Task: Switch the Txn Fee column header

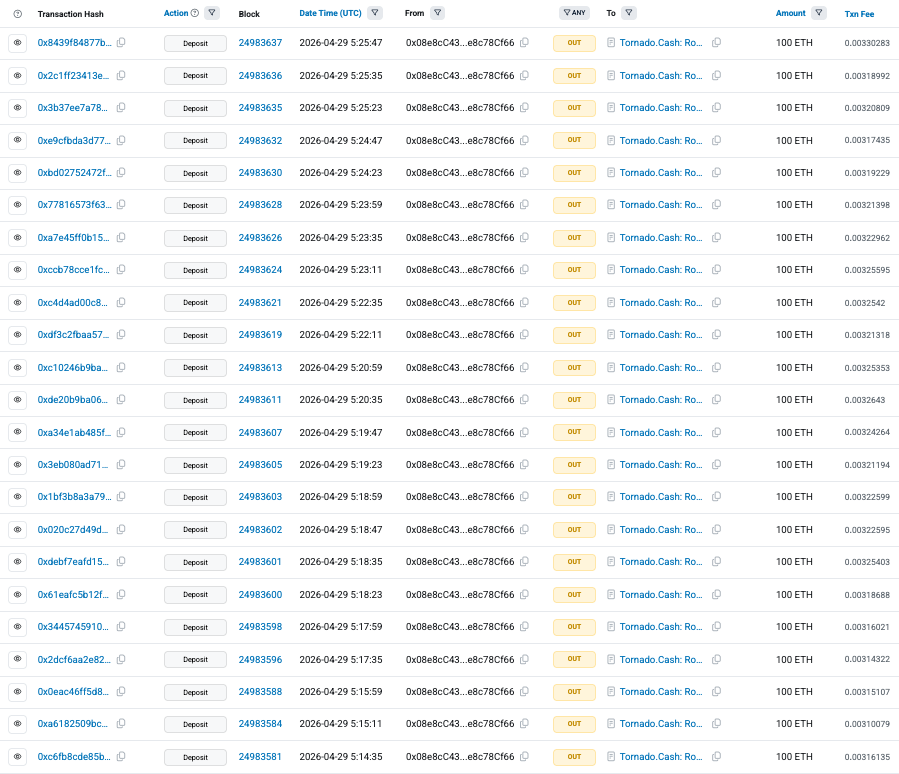Action: [x=858, y=14]
